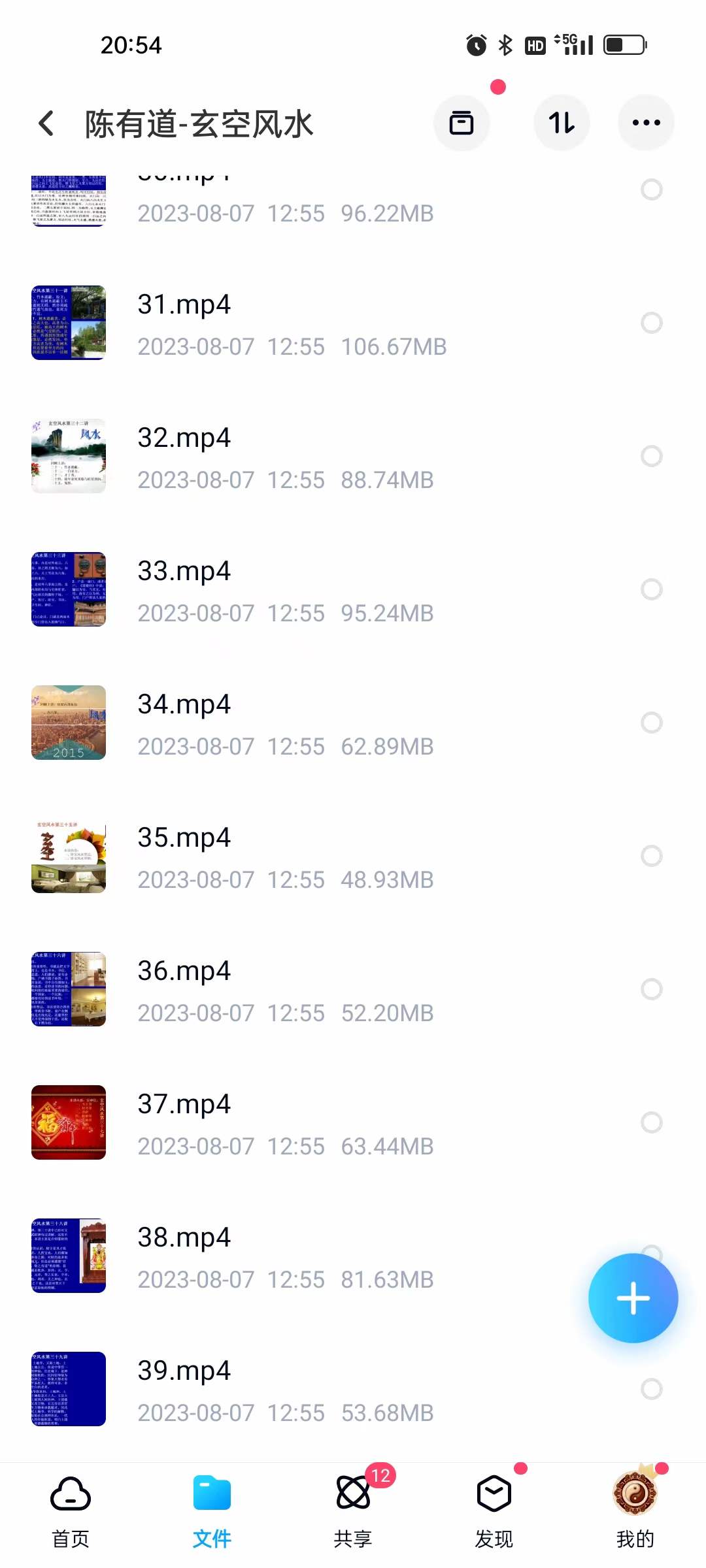Tap the blue plus add button

633,1298
